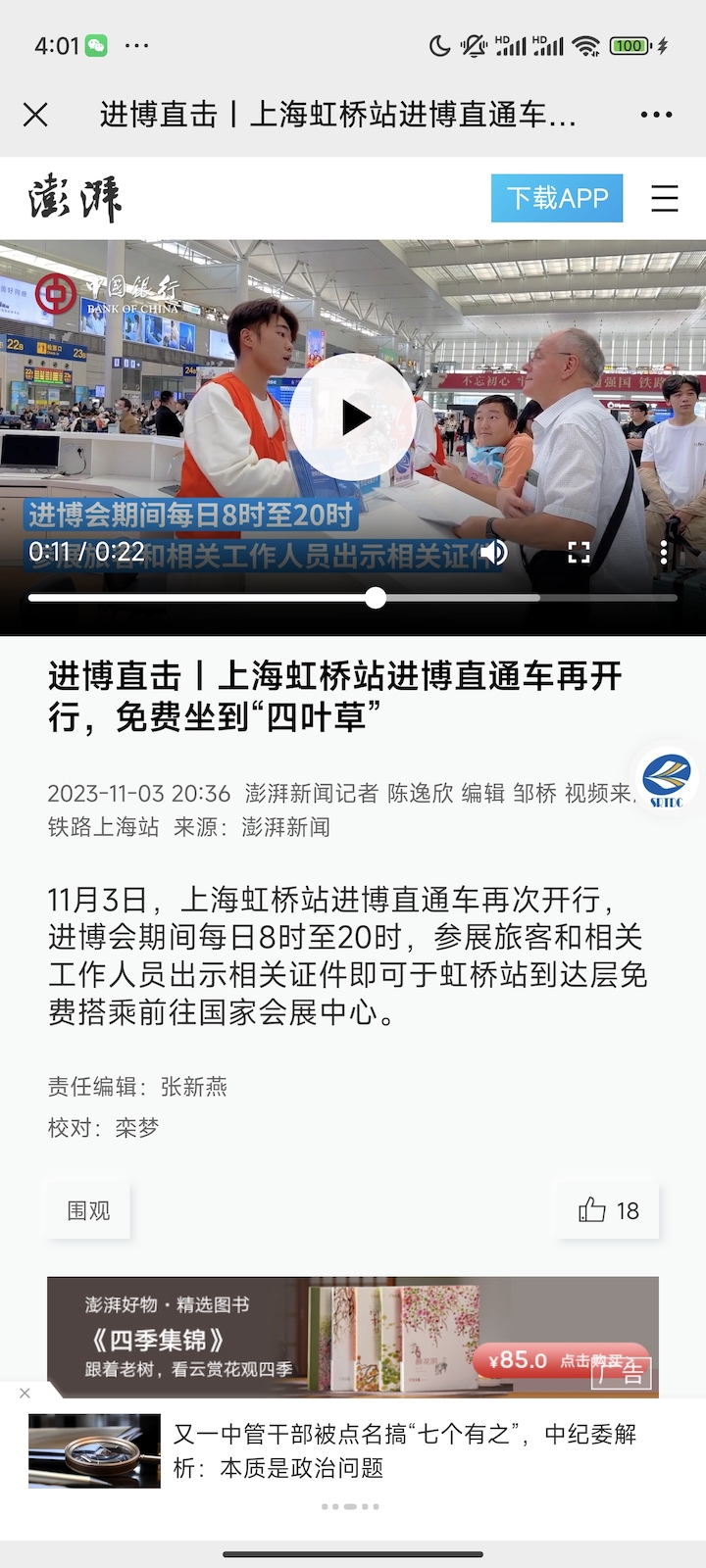The image size is (706, 1568).
Task: Open the hamburger menu beside 下载APP
Action: click(664, 198)
